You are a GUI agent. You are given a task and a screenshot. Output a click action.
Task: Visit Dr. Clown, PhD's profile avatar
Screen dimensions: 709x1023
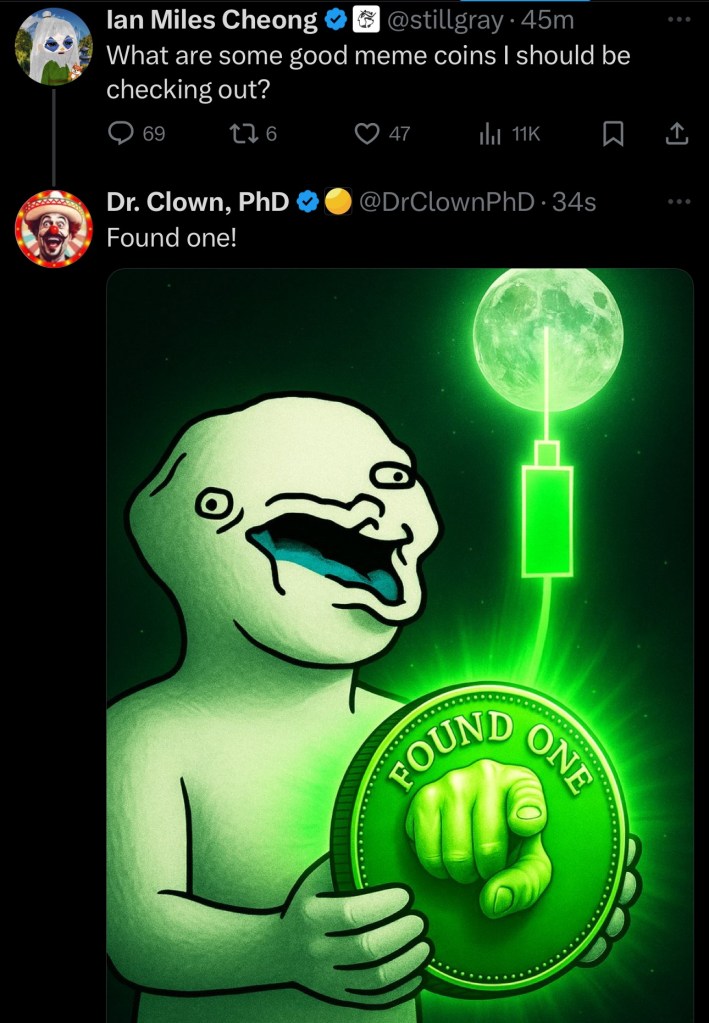click(54, 227)
